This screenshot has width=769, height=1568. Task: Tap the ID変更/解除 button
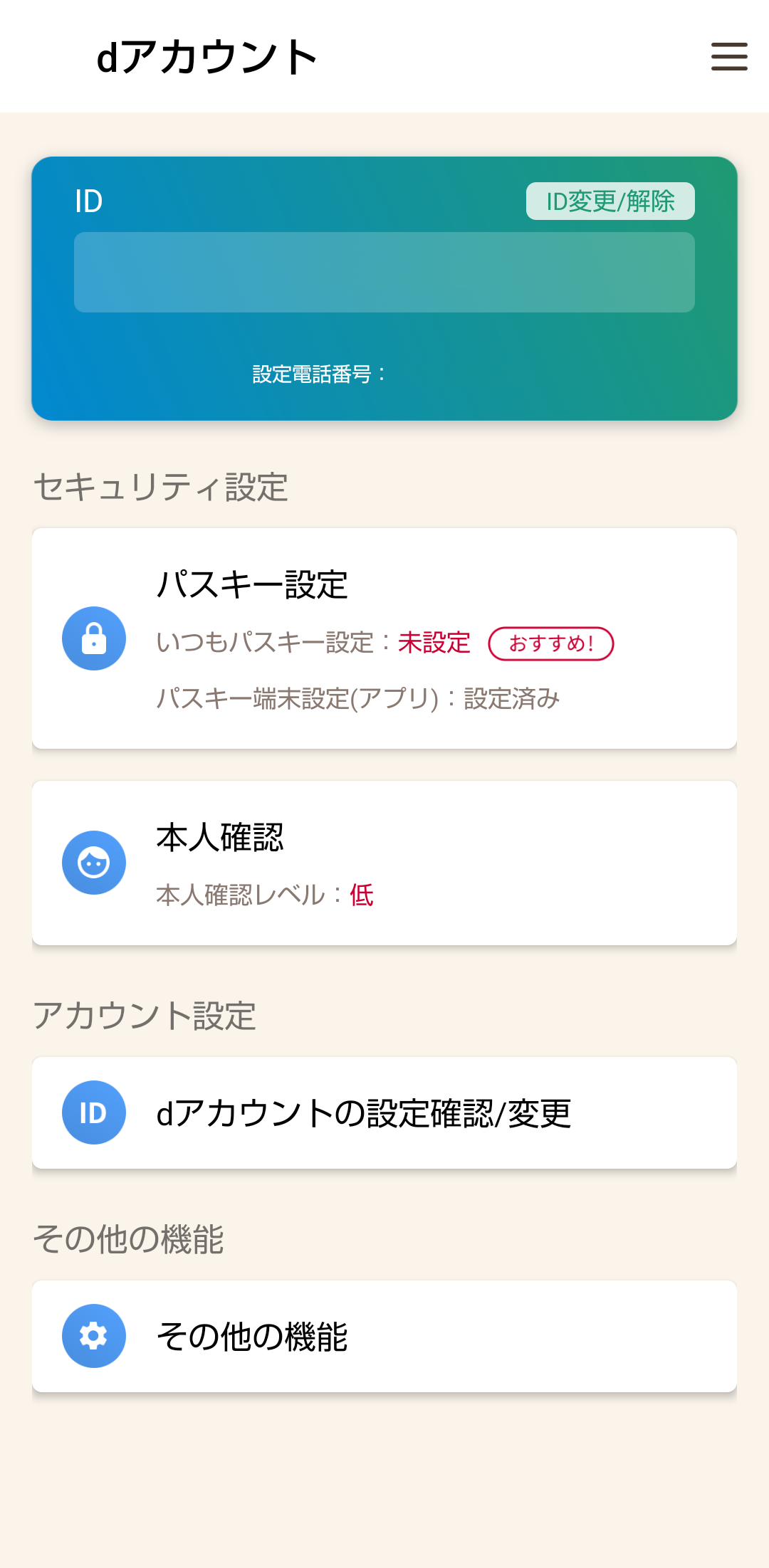click(x=610, y=201)
